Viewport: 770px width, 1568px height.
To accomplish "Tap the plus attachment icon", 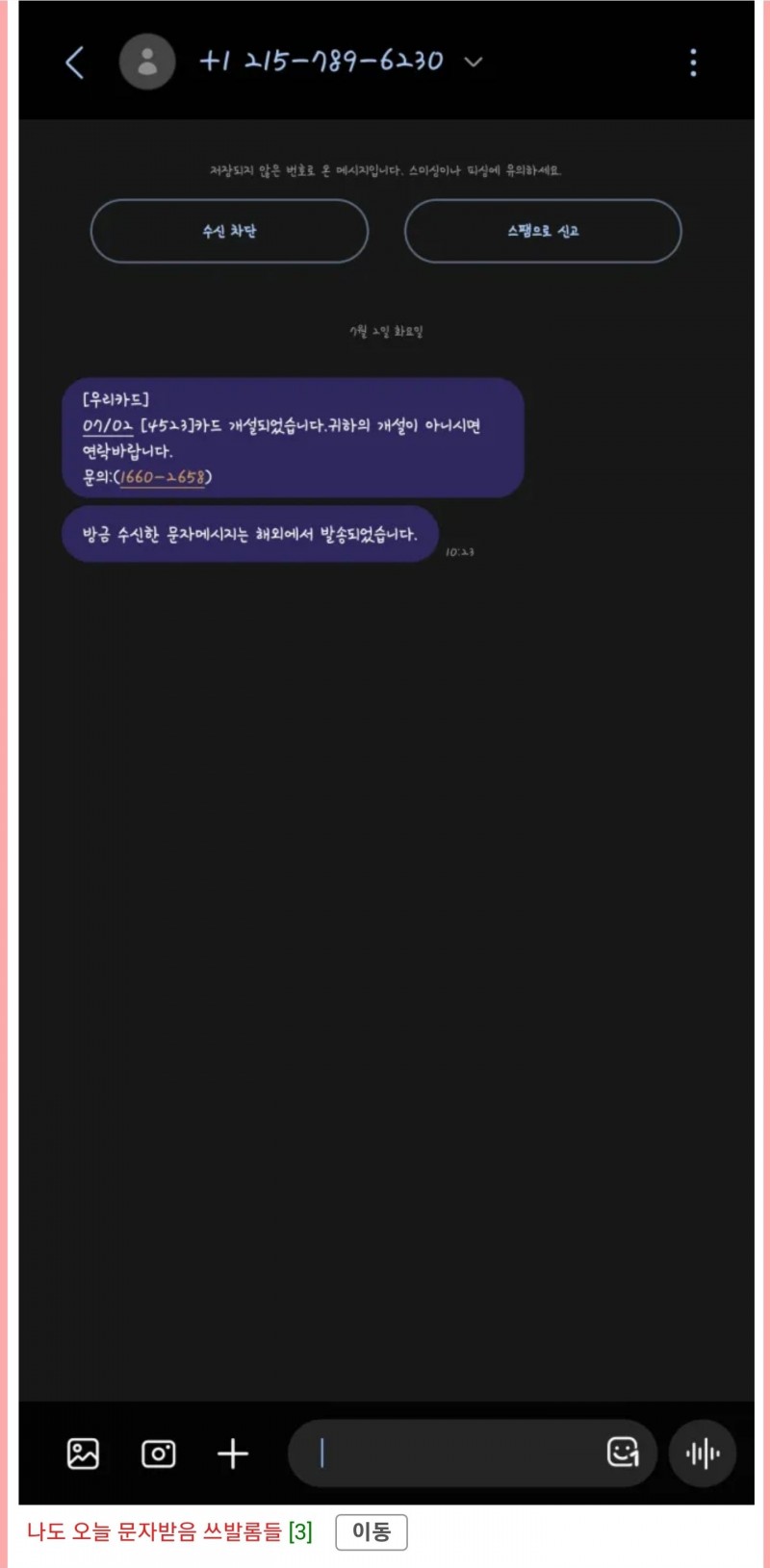I will click(233, 1454).
